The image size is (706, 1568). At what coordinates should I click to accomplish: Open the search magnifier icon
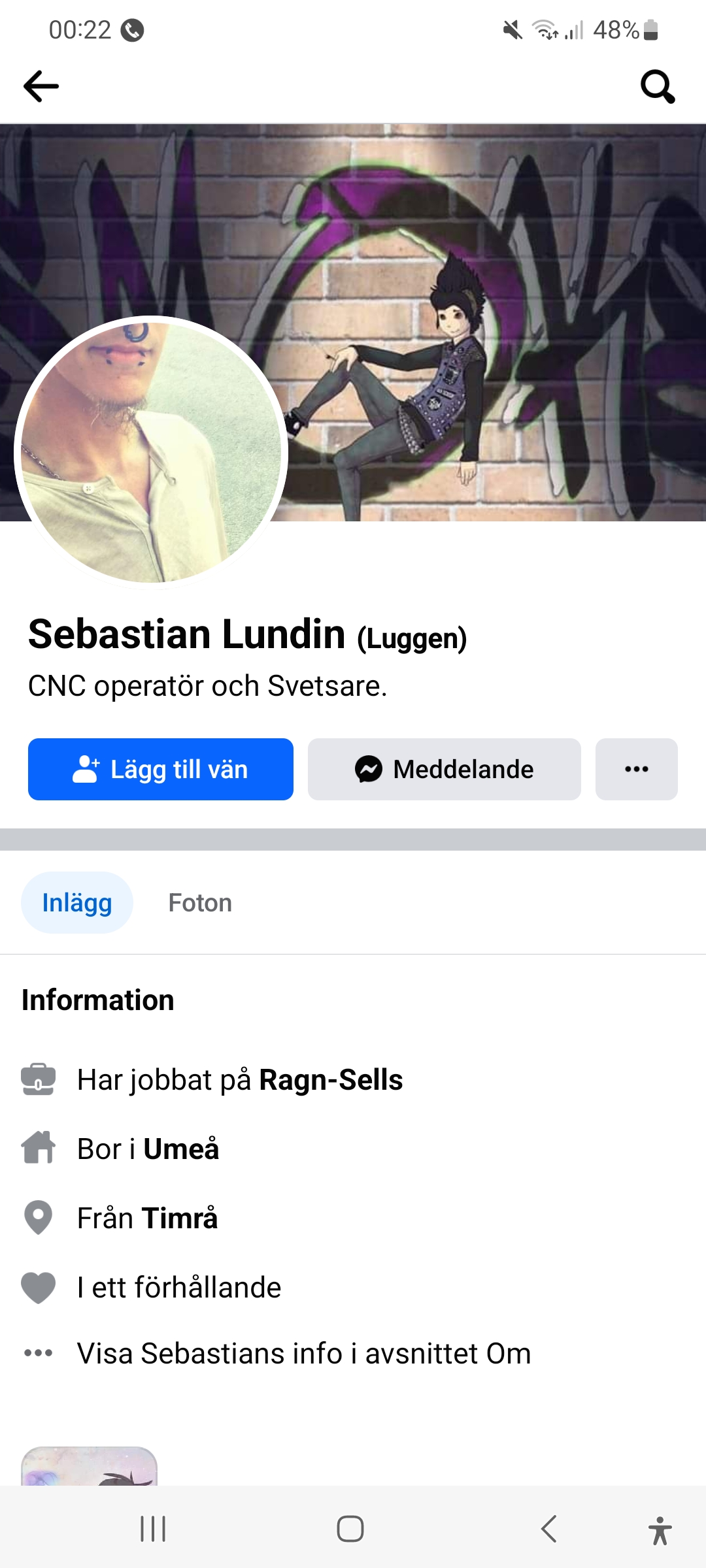(x=657, y=86)
